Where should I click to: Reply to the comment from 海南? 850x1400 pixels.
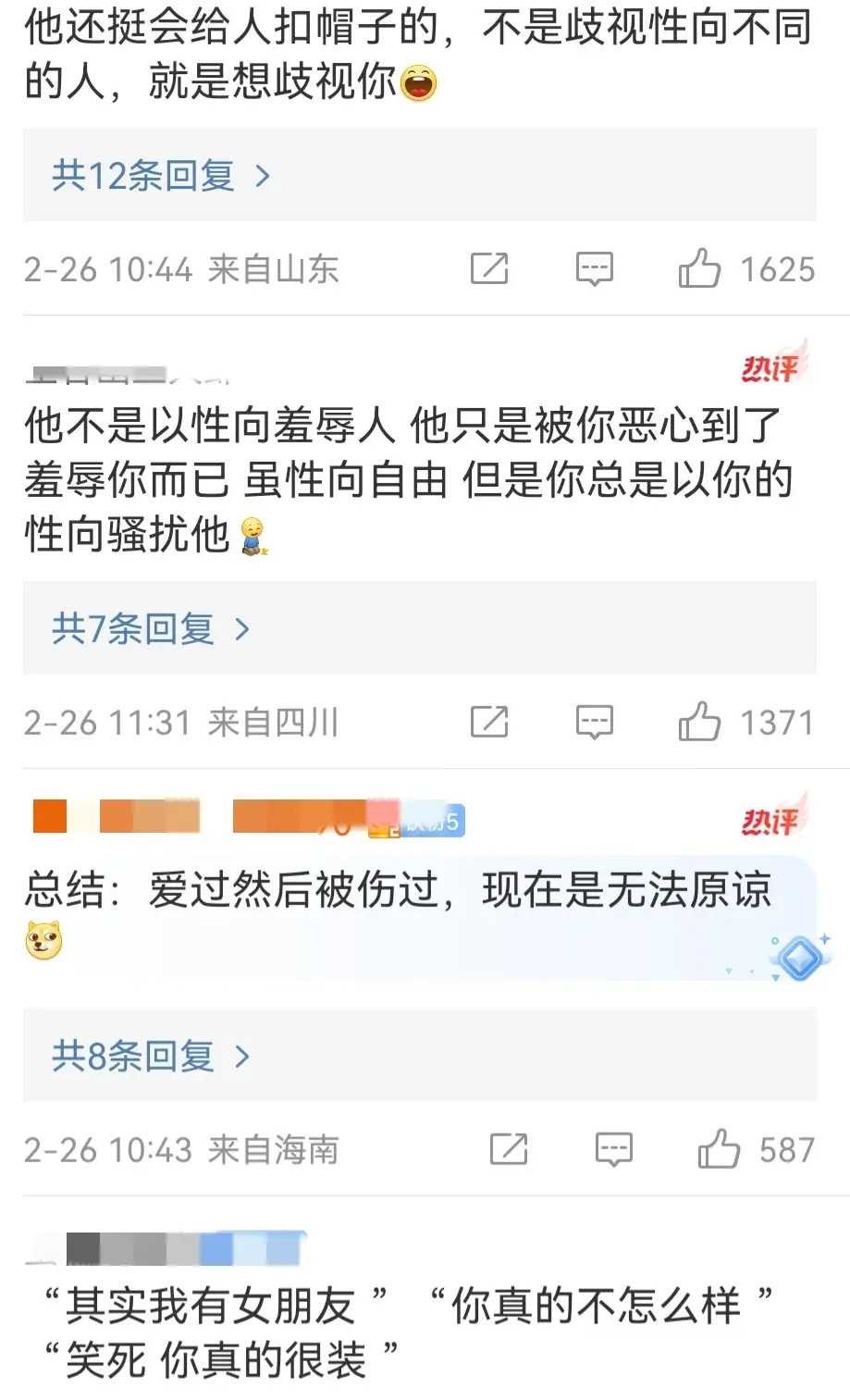tap(613, 1149)
